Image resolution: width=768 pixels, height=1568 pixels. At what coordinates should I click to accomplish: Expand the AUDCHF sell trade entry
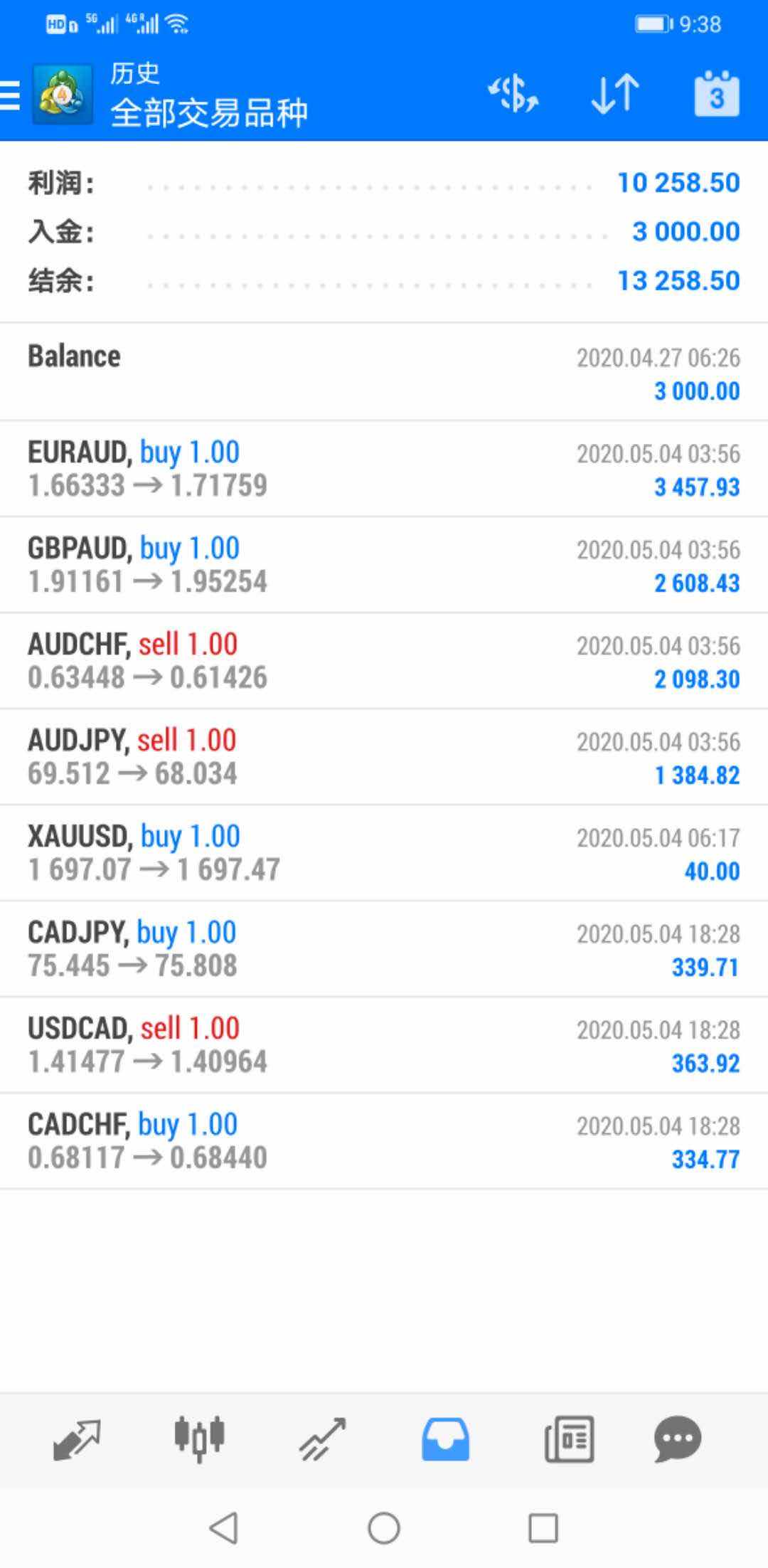(384, 661)
